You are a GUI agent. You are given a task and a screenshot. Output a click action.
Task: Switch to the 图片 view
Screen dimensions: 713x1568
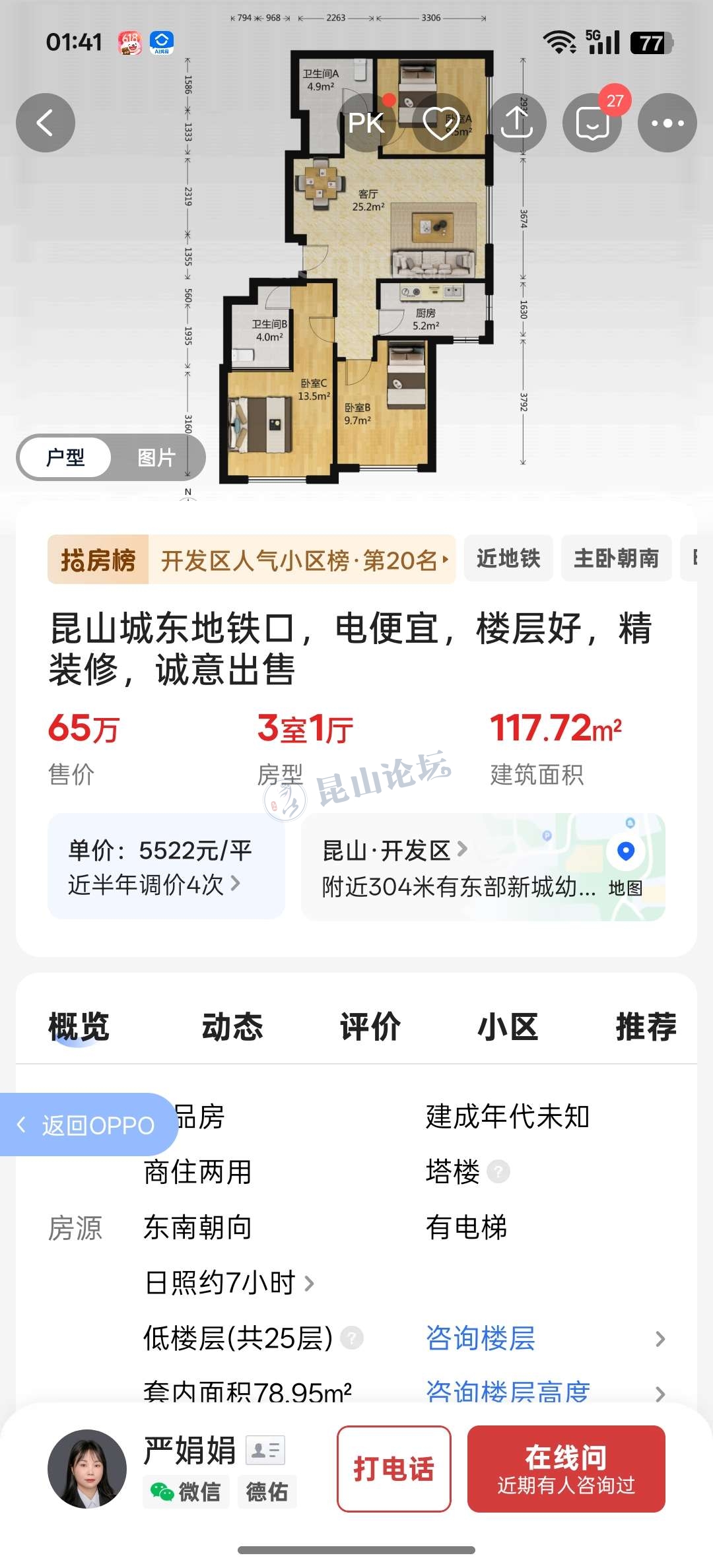156,457
